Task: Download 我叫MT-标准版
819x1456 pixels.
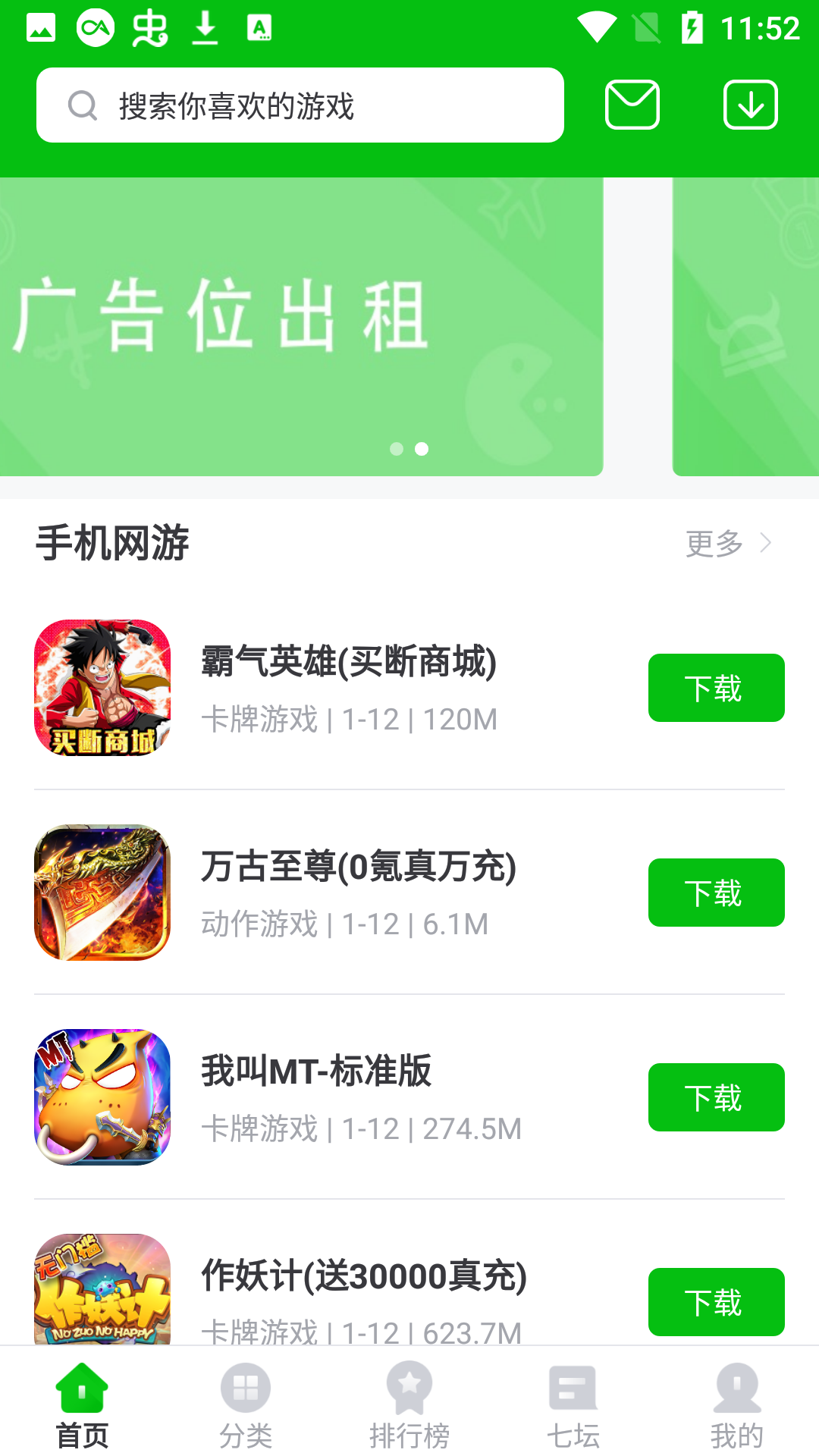Action: tap(716, 1097)
